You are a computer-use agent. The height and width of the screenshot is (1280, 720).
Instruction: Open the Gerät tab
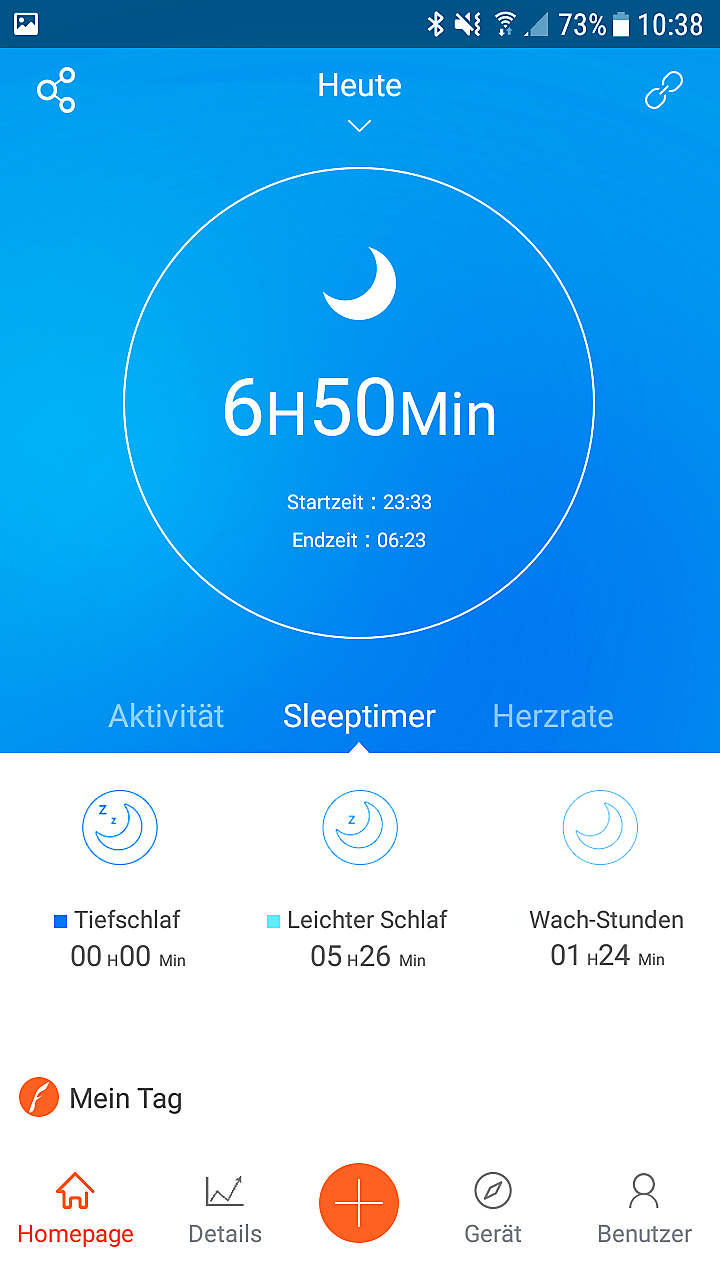[x=493, y=1208]
